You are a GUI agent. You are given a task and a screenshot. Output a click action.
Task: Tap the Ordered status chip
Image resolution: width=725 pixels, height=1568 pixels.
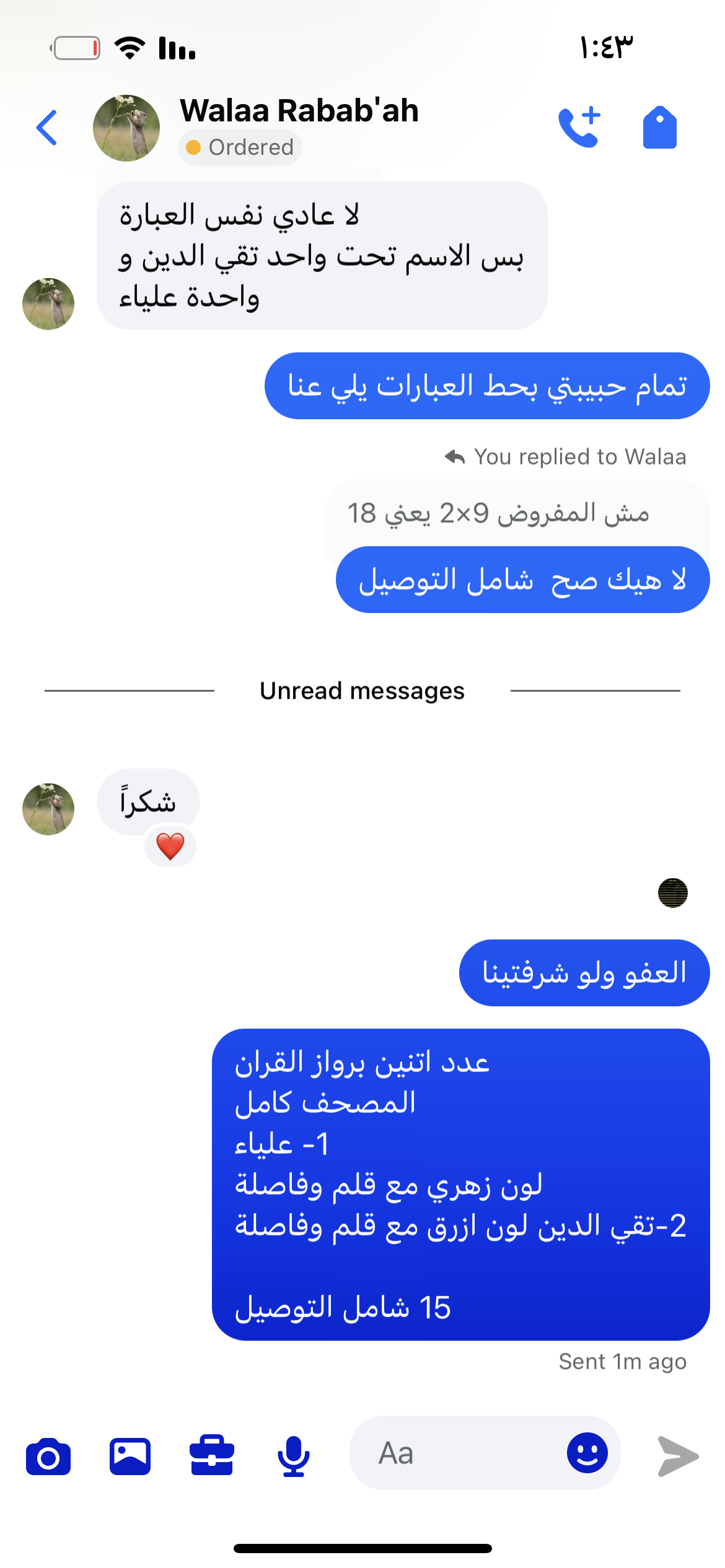[240, 148]
